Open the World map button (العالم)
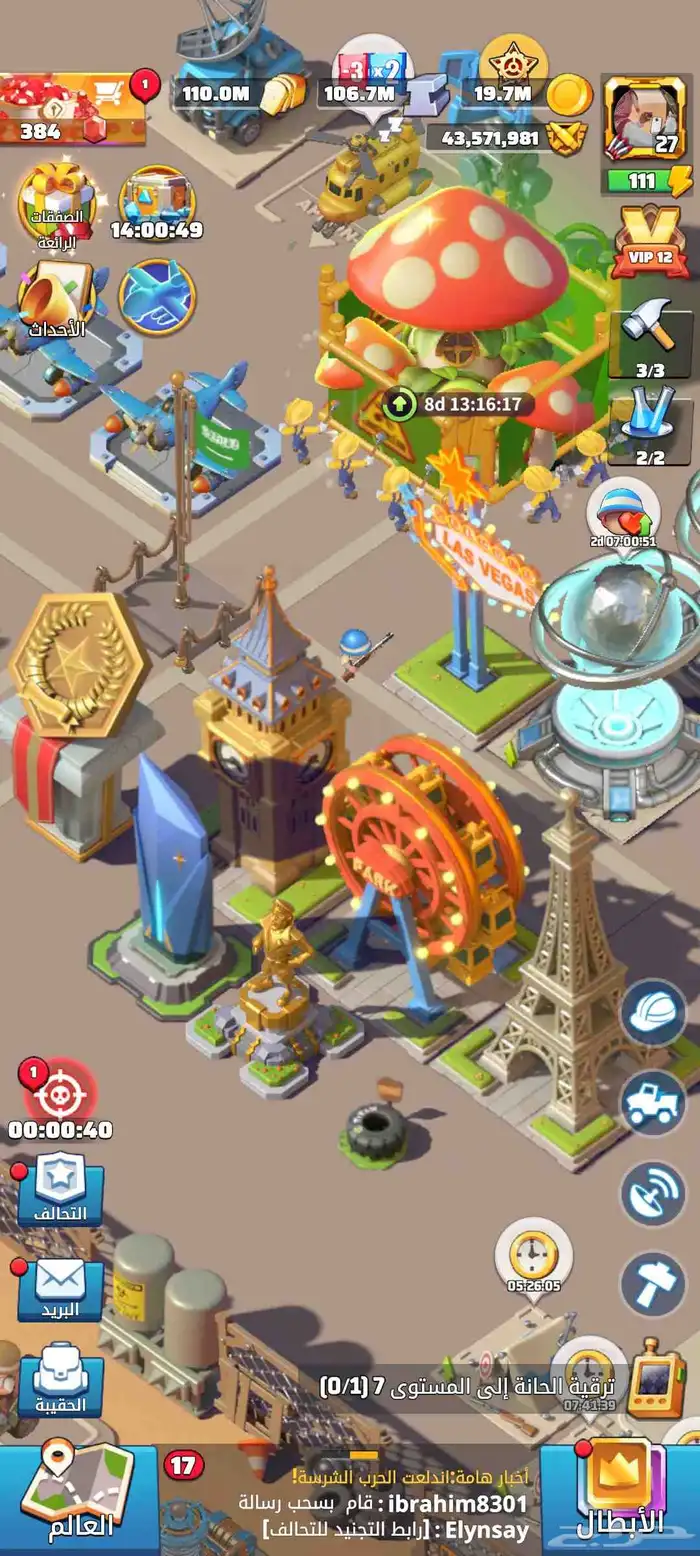The width and height of the screenshot is (700, 1556). point(78,1497)
